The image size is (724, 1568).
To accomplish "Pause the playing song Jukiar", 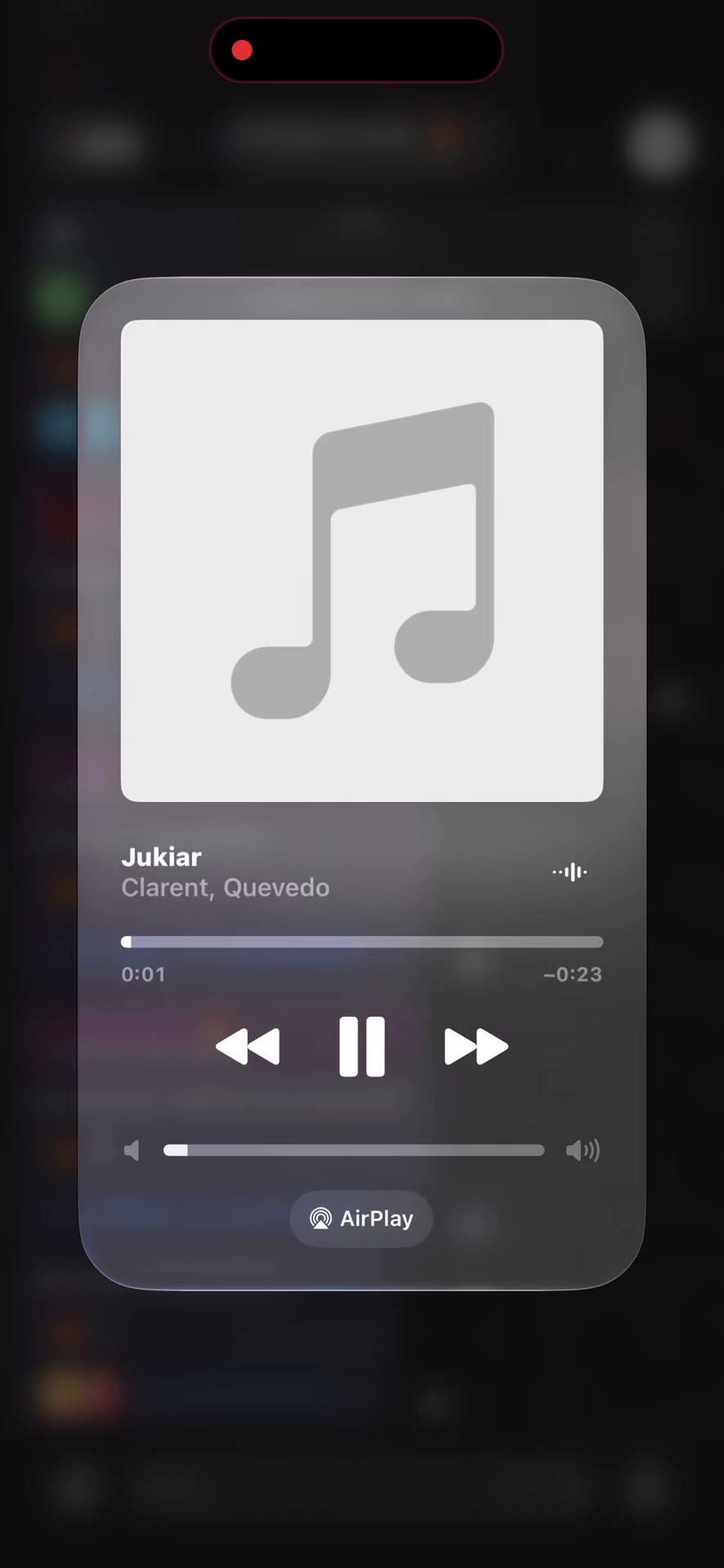I will (362, 1046).
